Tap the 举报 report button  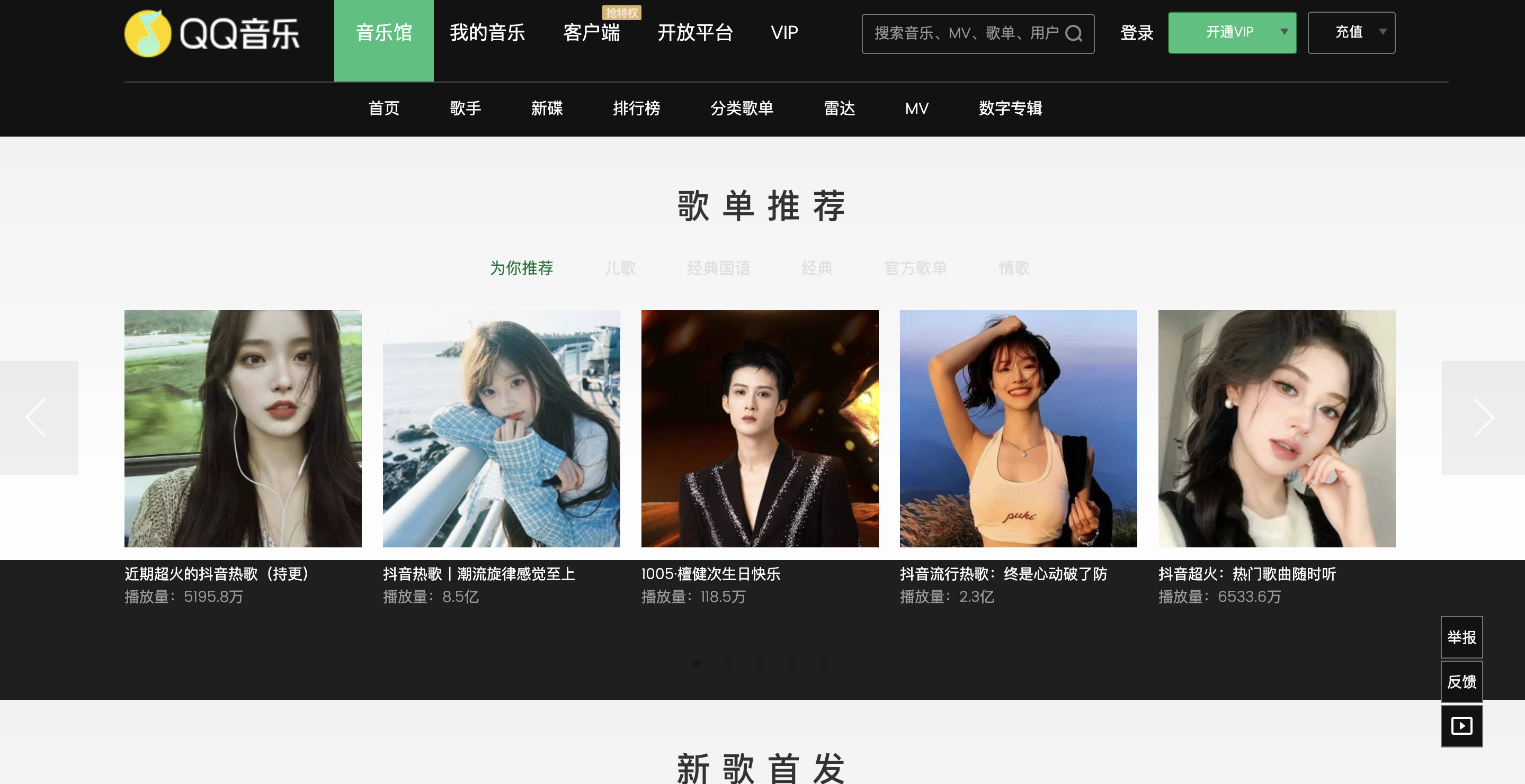[1460, 637]
